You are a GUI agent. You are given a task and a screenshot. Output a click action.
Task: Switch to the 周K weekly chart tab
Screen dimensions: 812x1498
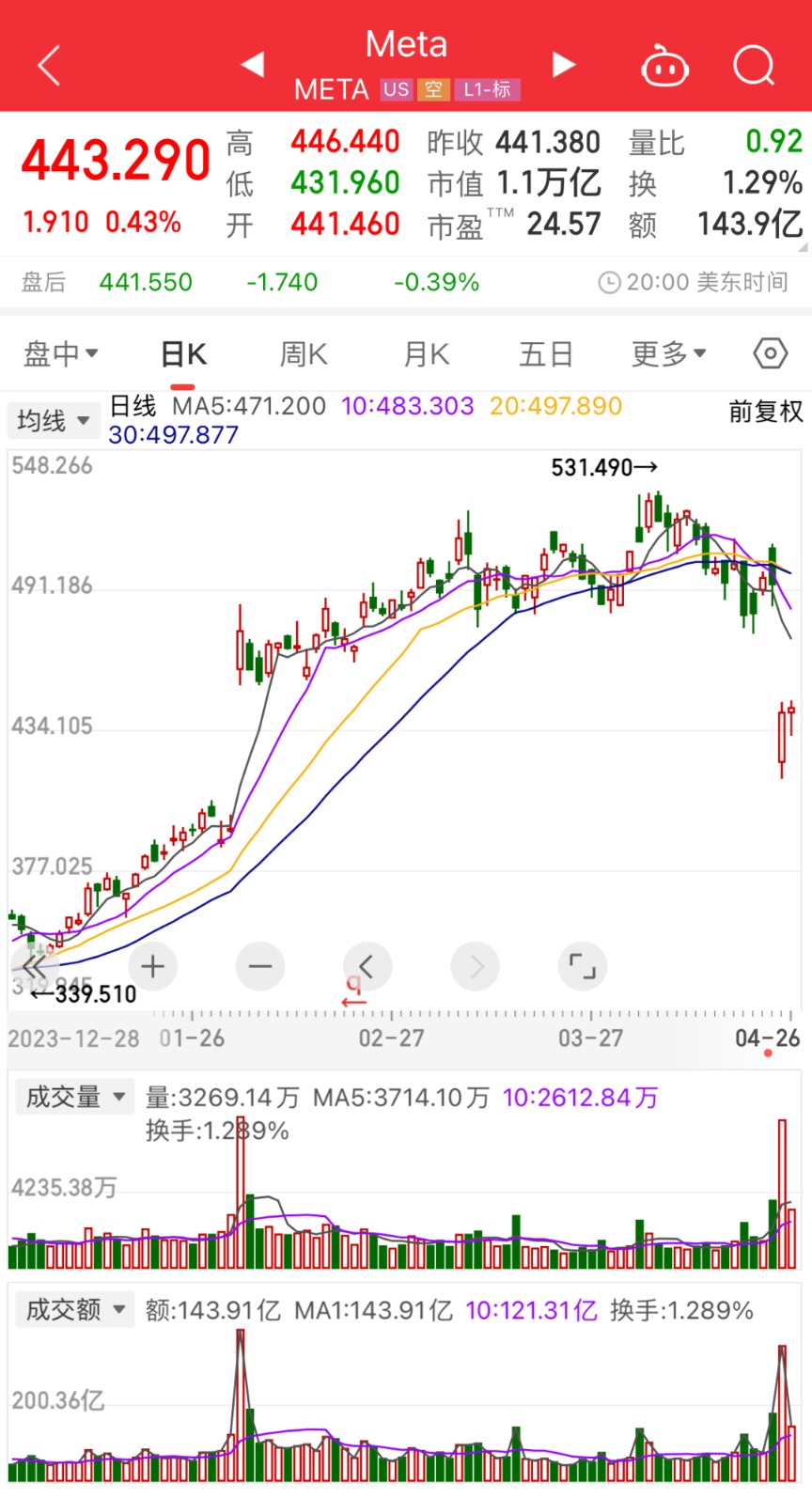click(x=303, y=352)
